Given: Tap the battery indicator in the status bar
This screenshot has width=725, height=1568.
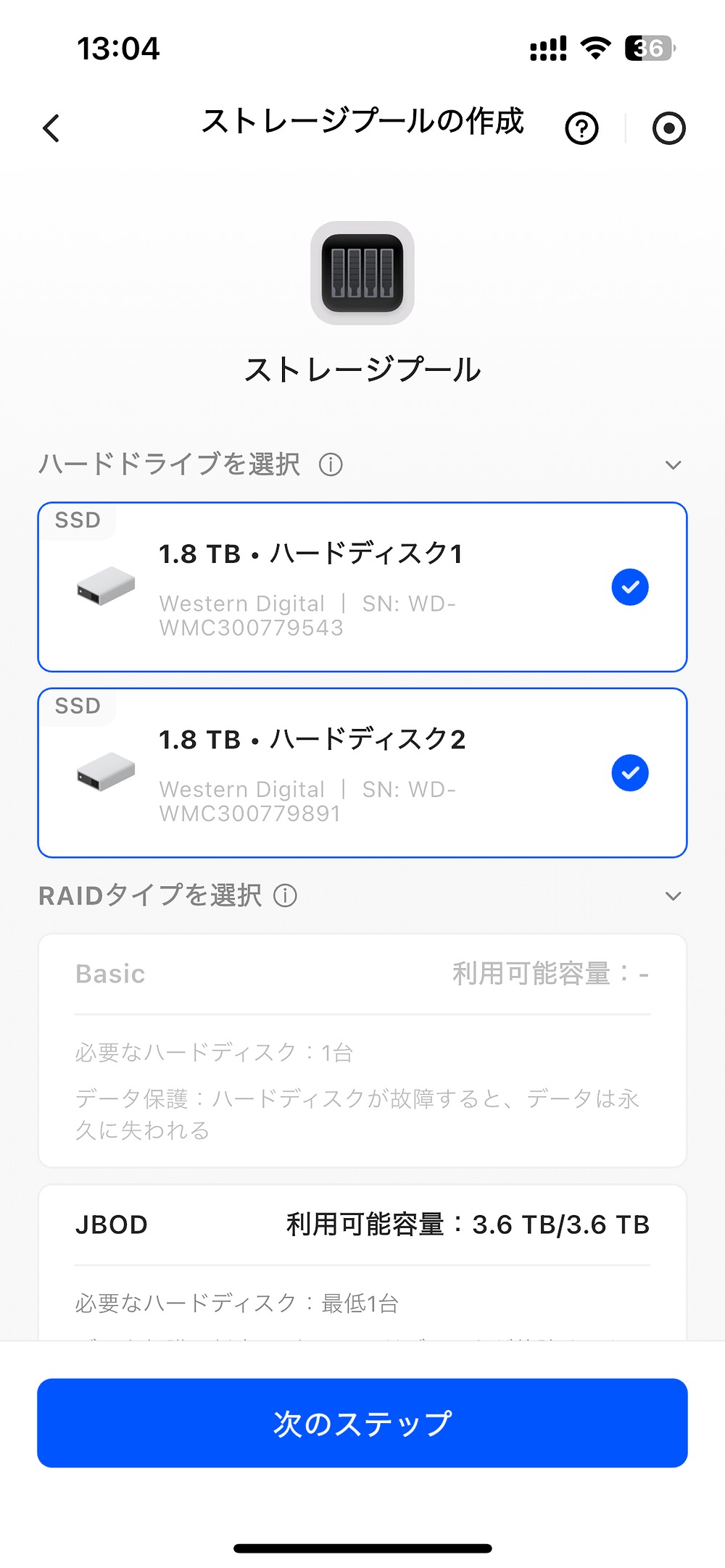Looking at the screenshot, I should [647, 48].
